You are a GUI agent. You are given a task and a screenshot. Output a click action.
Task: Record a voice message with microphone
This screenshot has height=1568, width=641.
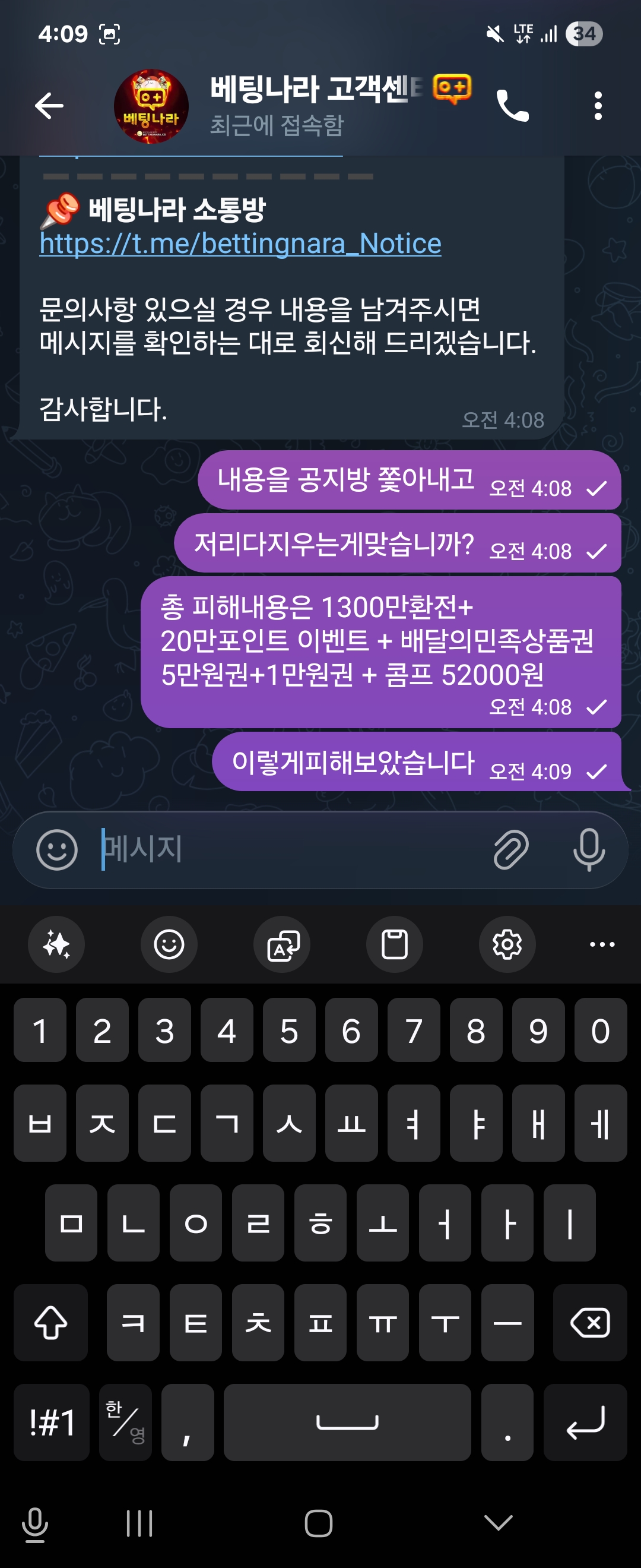pos(589,850)
